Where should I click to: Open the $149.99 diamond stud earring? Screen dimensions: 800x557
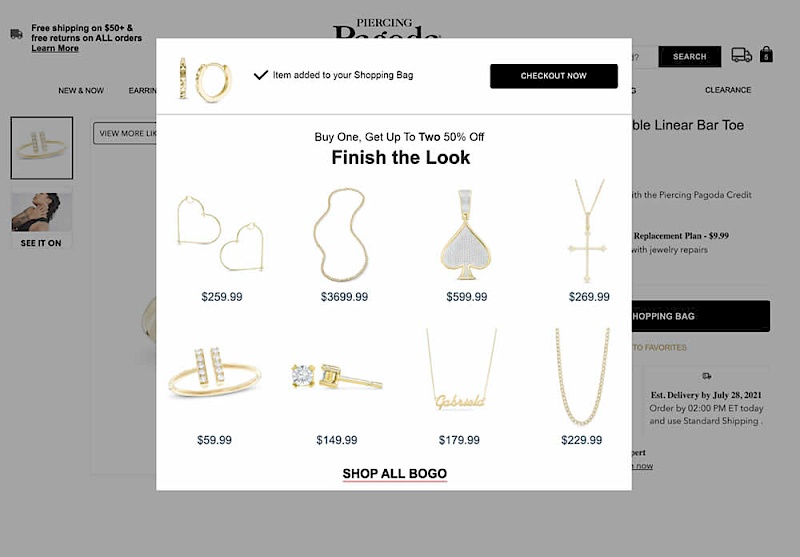coord(336,376)
